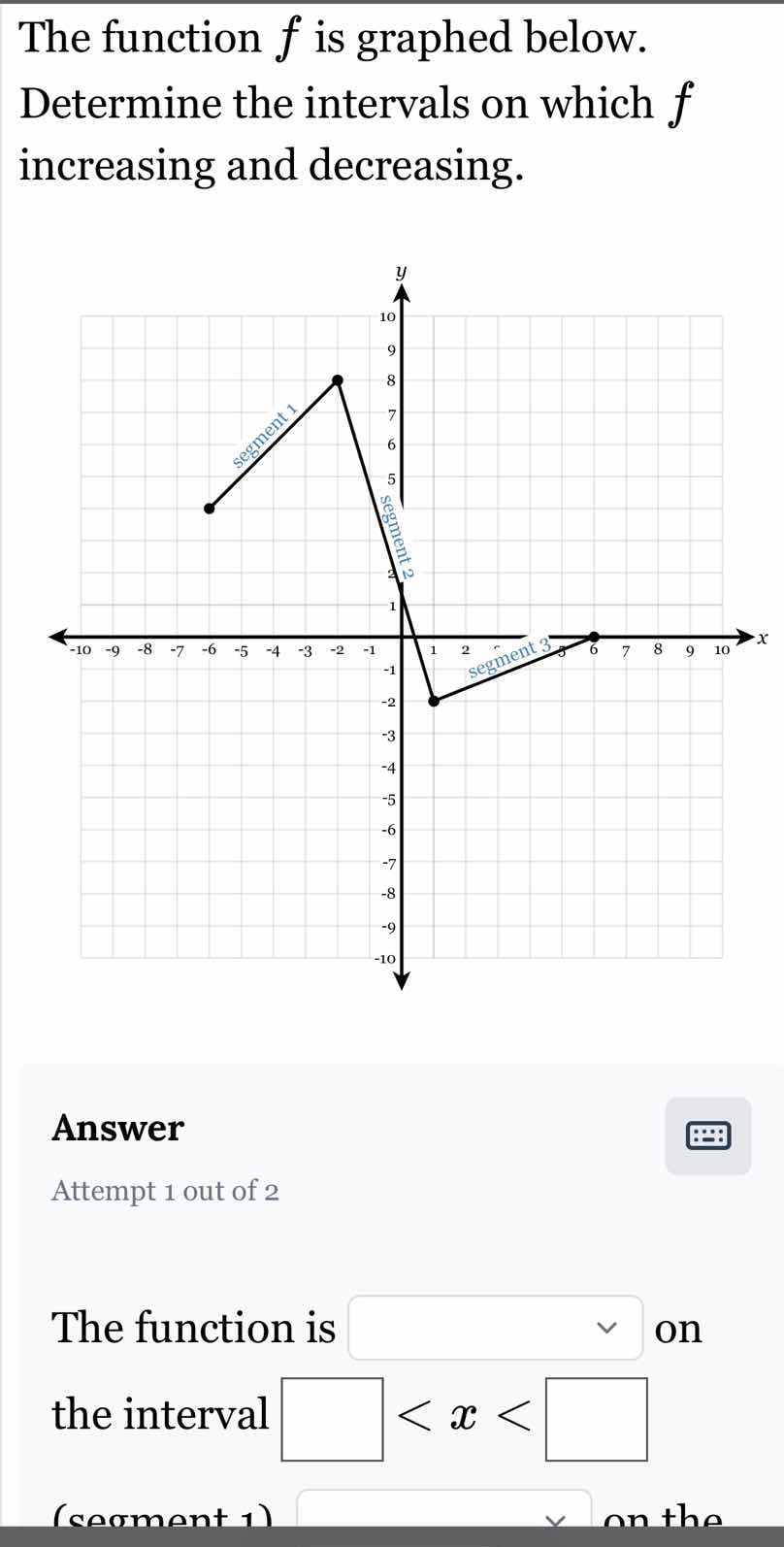Screen dimensions: 784x1547
Task: Click the point at (1, -2) on the graph
Action: click(x=433, y=700)
